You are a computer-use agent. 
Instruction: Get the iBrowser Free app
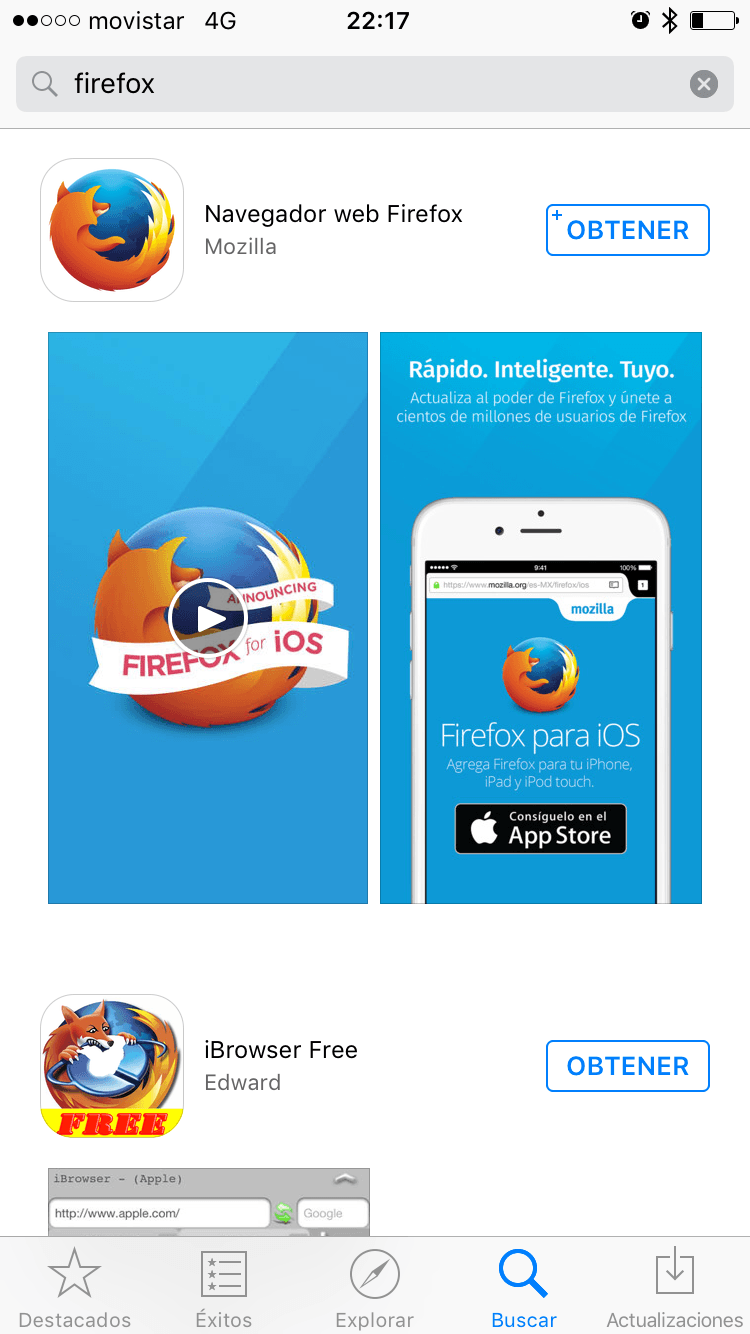(628, 1066)
